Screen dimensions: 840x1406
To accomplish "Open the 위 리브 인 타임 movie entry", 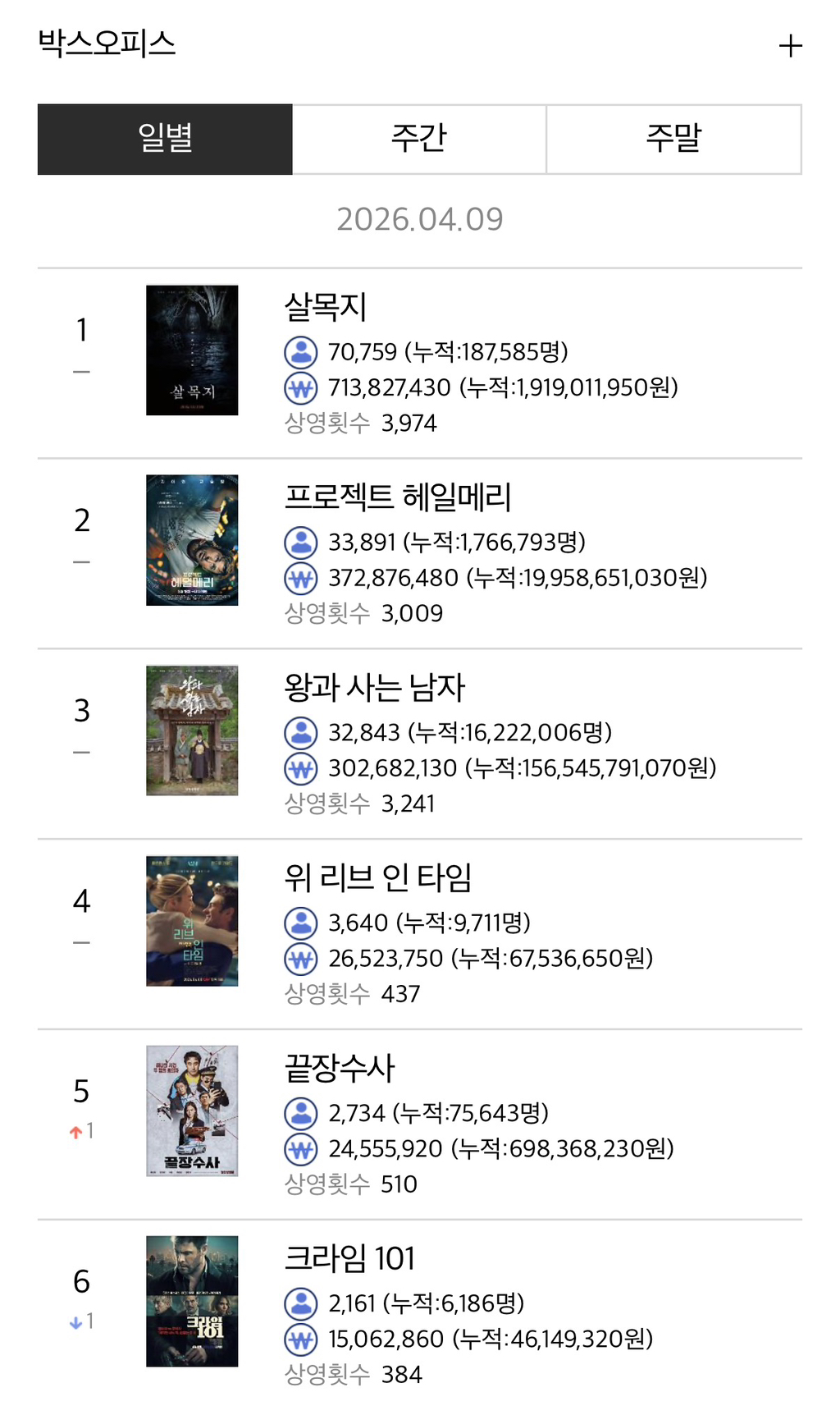I will coord(420,934).
